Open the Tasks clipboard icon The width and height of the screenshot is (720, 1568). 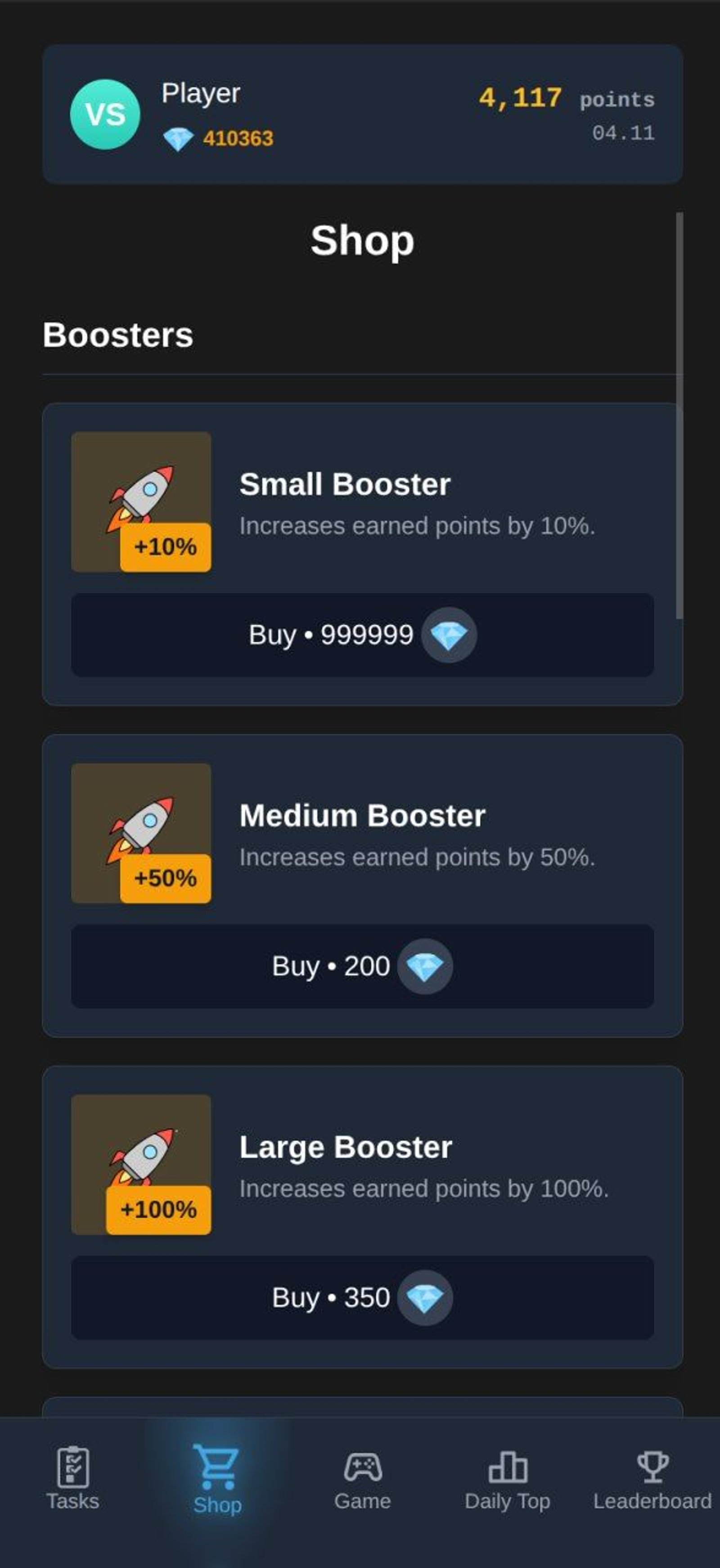point(72,1468)
